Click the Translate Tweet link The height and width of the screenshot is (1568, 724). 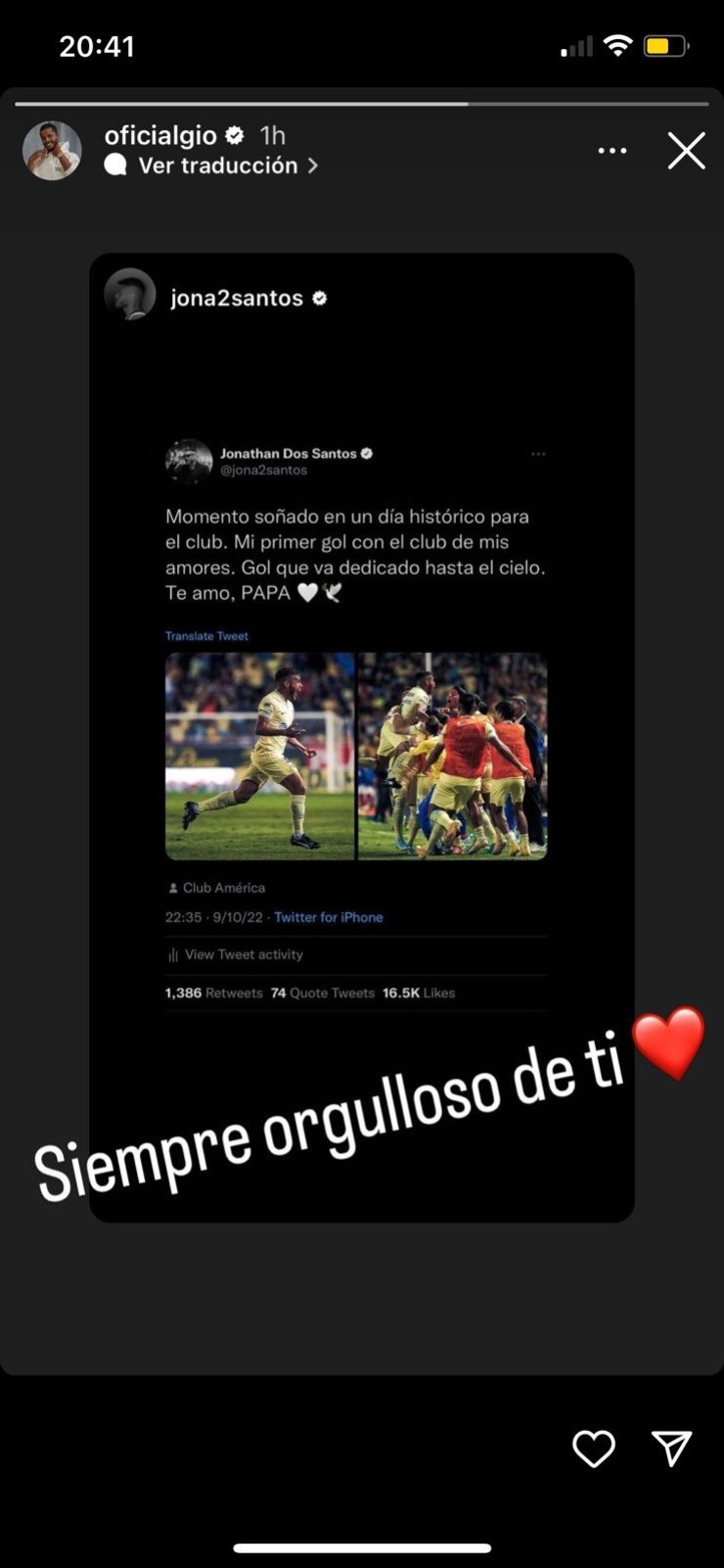(x=206, y=635)
